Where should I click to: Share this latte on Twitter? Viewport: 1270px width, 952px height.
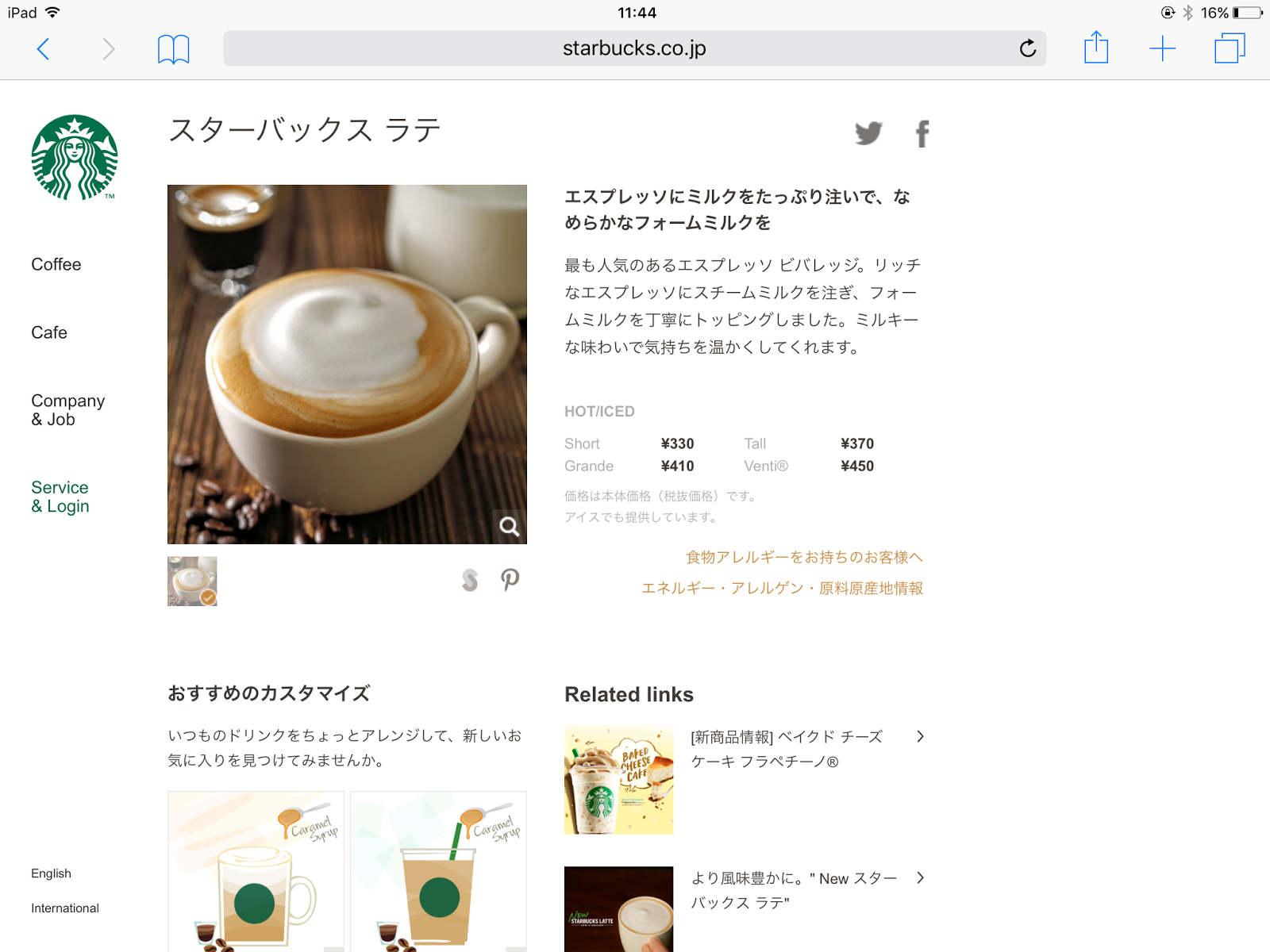pos(868,133)
